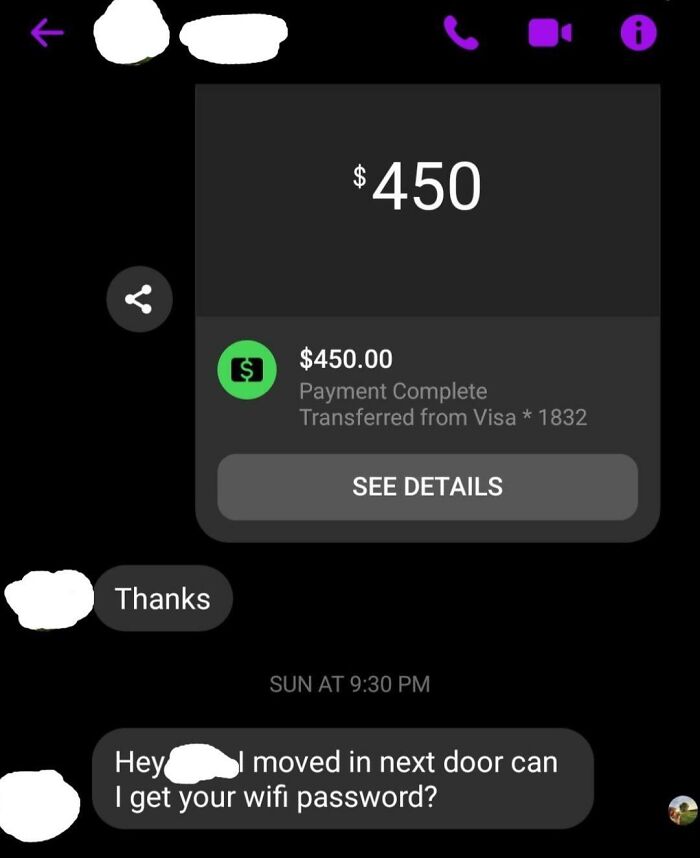Start a voice call

[x=461, y=34]
